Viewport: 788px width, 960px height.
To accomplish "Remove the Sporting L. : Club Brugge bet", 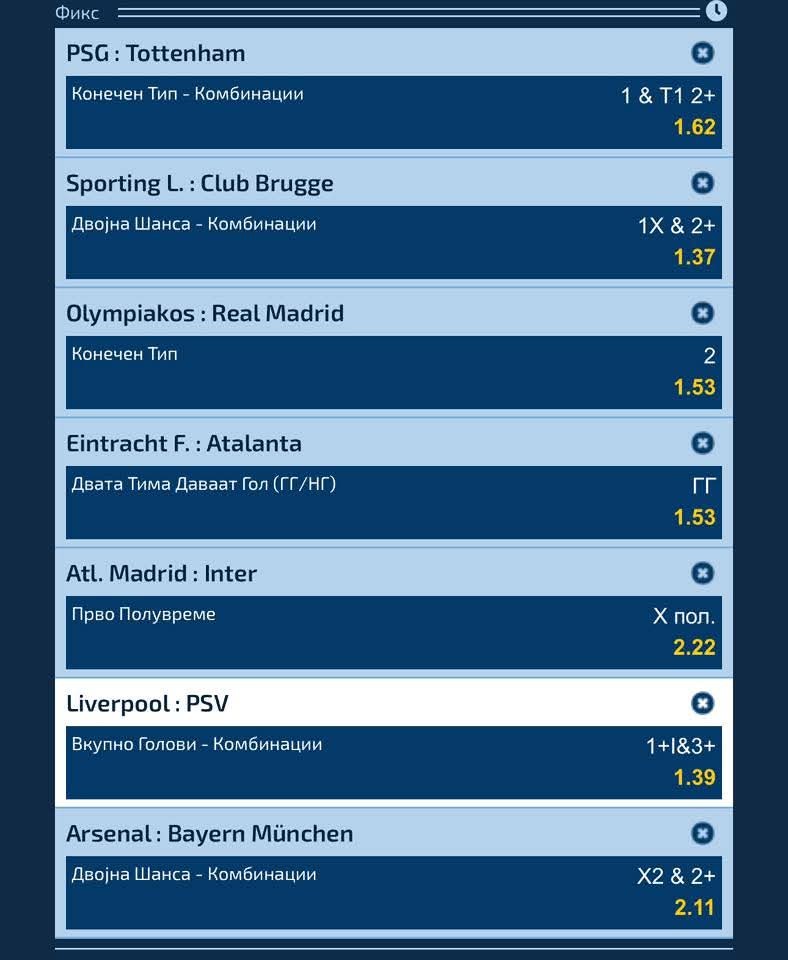I will coord(702,183).
